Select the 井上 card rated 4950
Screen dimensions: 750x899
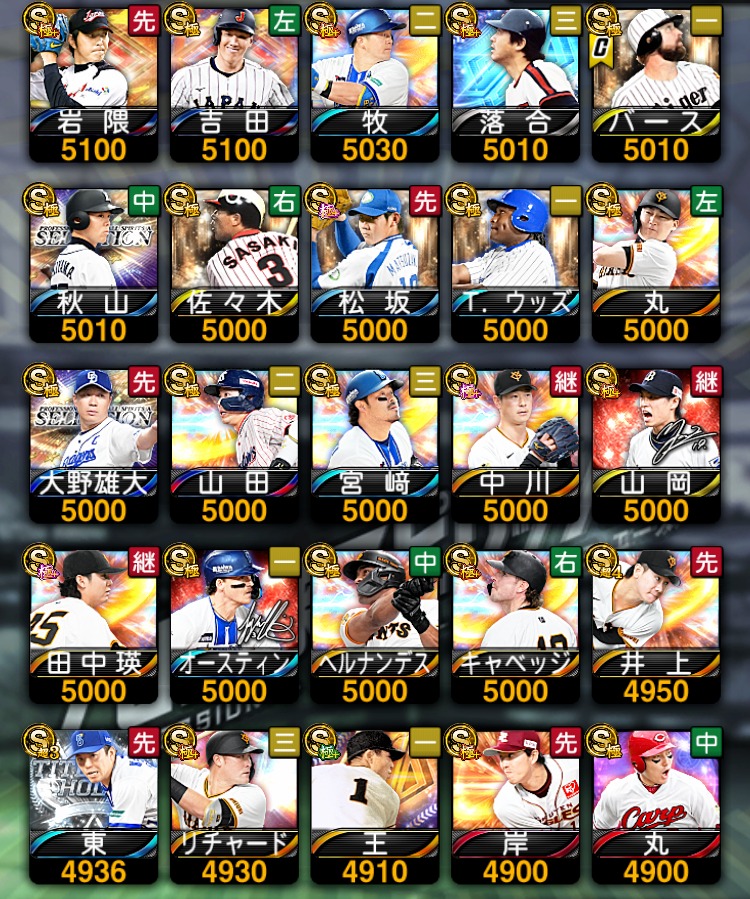click(655, 625)
